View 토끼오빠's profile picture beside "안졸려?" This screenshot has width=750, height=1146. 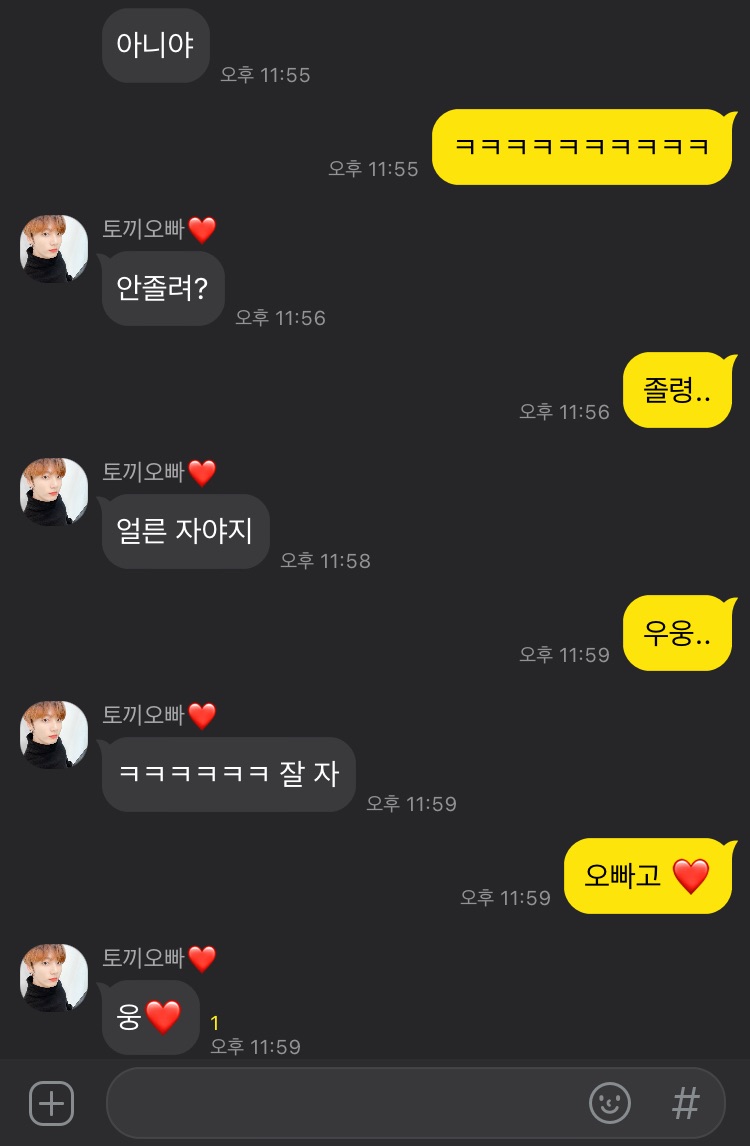coord(54,249)
